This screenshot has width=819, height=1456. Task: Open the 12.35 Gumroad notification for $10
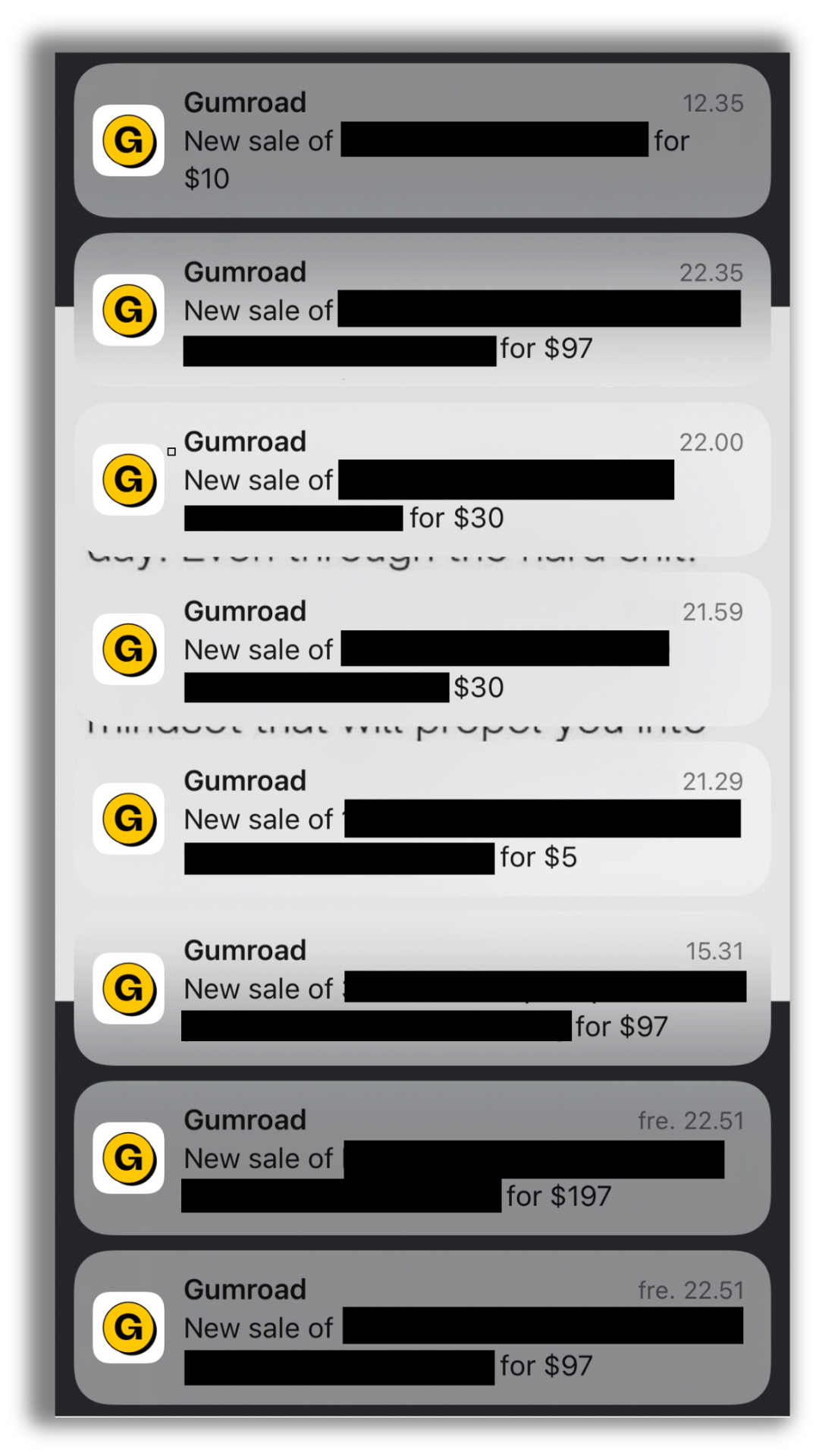(x=422, y=140)
